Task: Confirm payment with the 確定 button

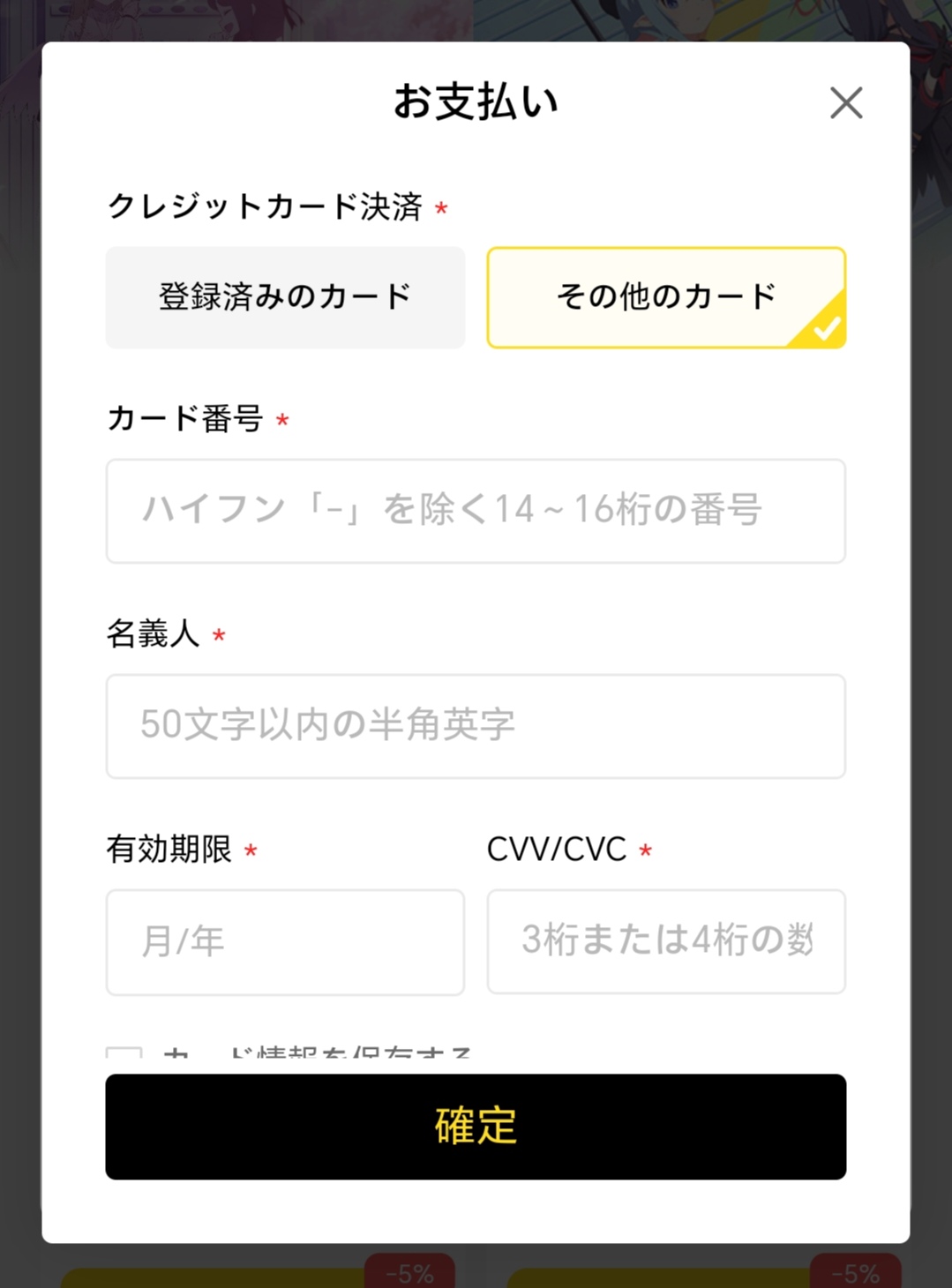Action: tap(476, 1127)
